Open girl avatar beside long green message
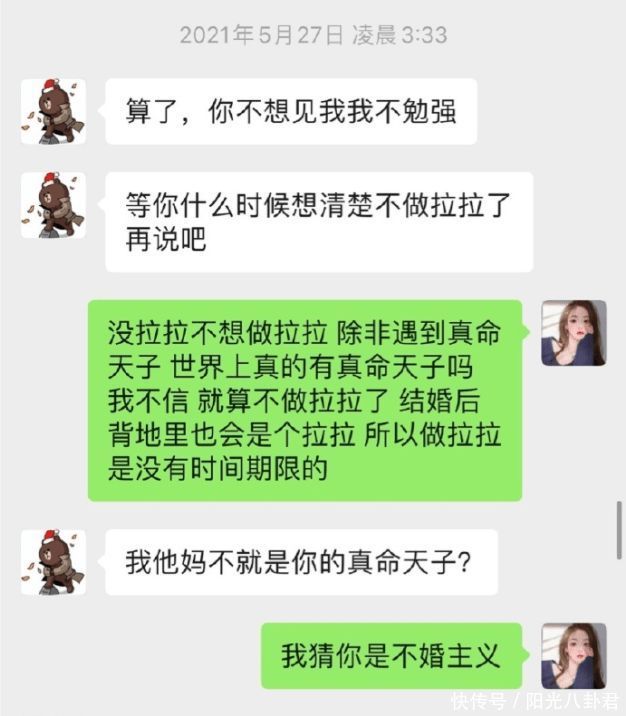This screenshot has width=626, height=716. pyautogui.click(x=573, y=333)
